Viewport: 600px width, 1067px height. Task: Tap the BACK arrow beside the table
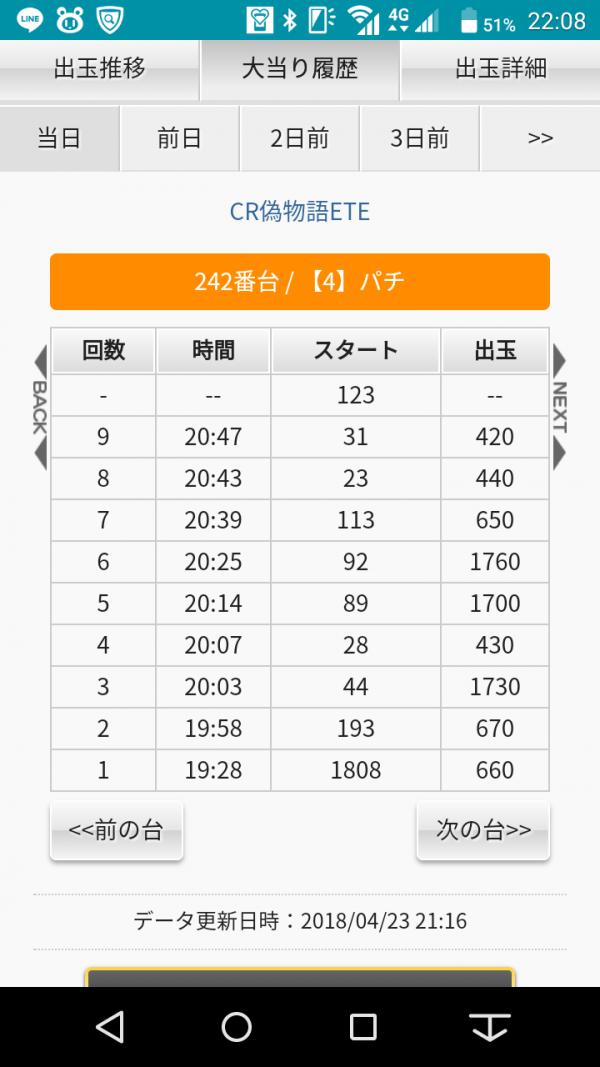coord(40,407)
